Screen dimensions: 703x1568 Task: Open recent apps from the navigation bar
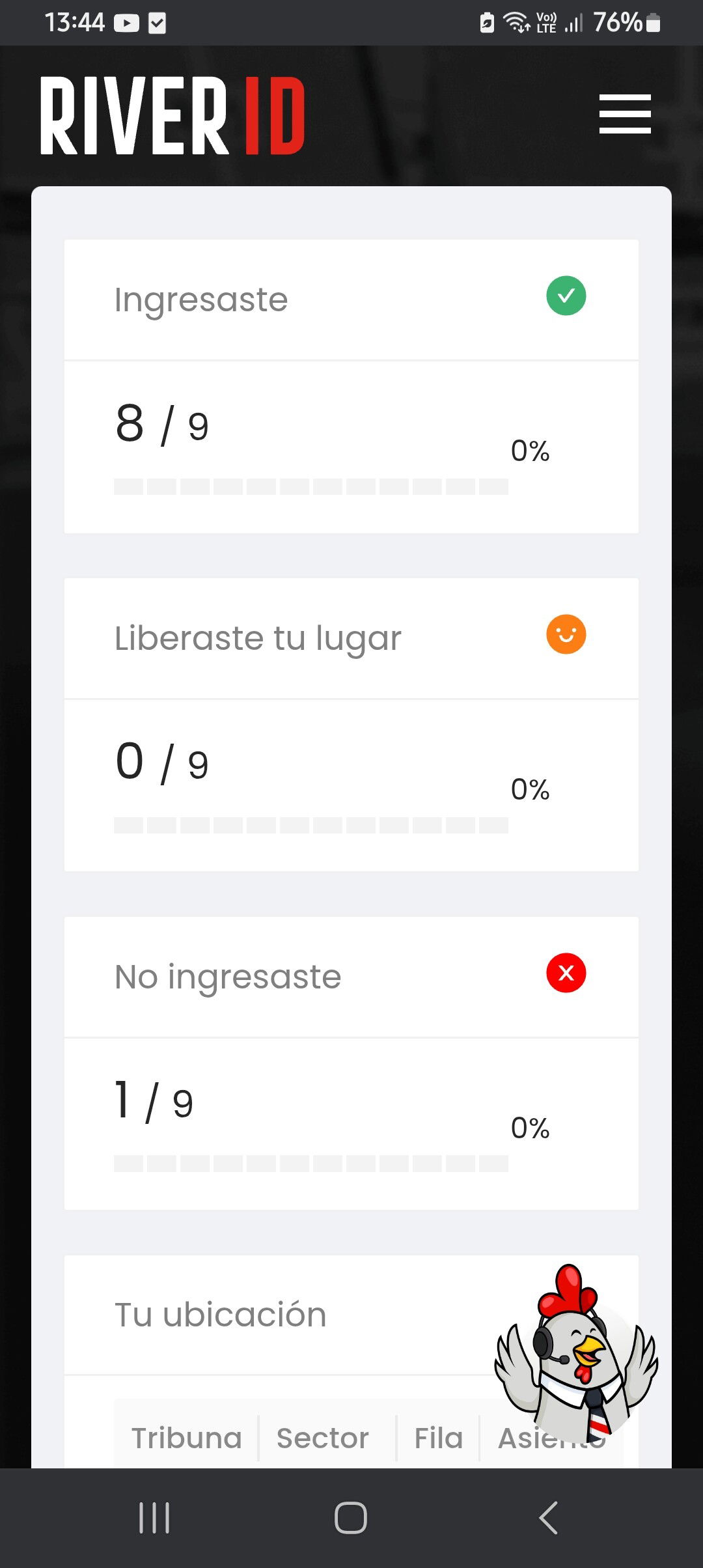click(x=154, y=1518)
